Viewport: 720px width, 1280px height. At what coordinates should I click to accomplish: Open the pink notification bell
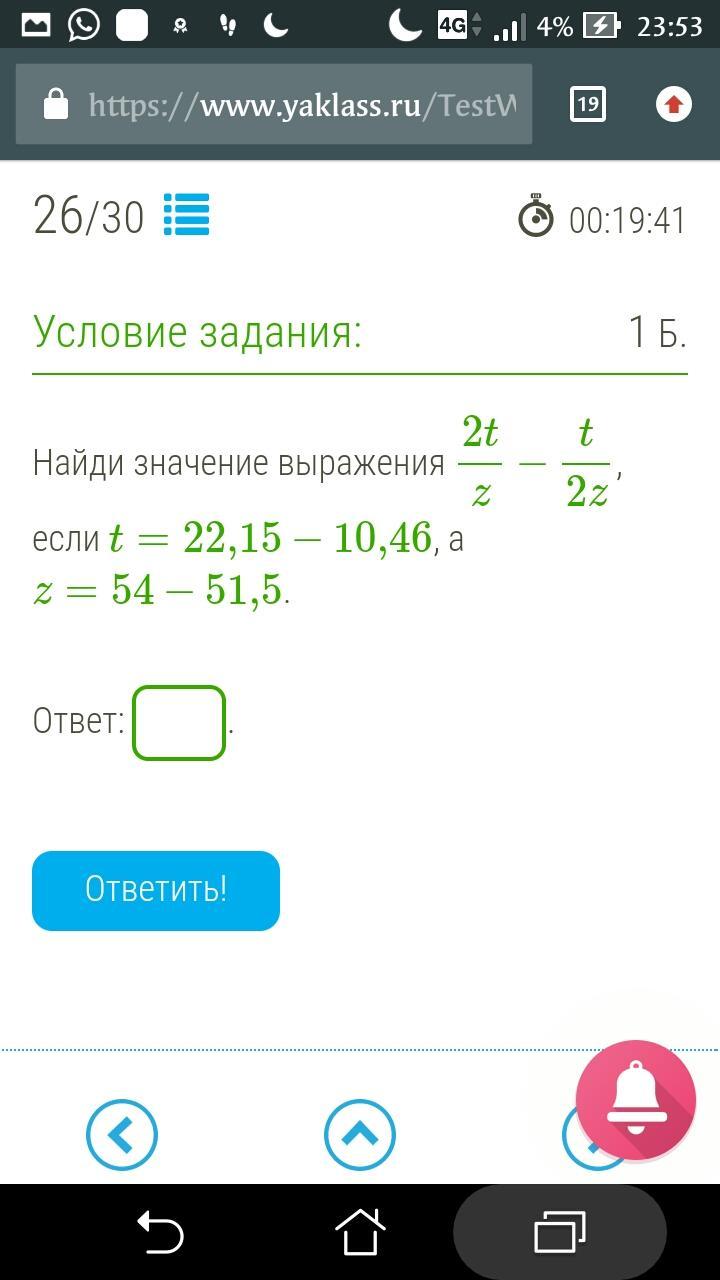[x=636, y=1100]
